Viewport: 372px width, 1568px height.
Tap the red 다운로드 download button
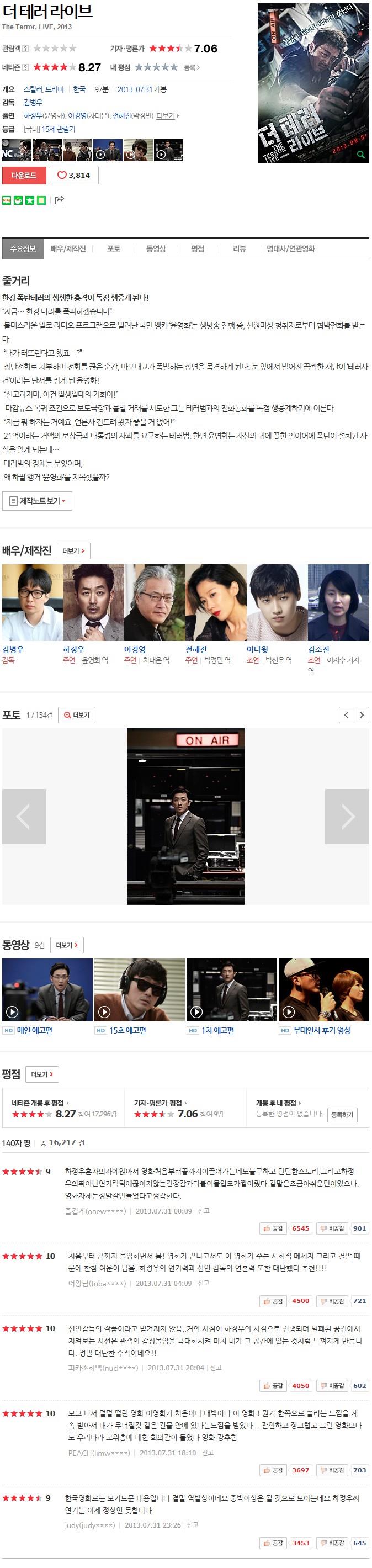pyautogui.click(x=24, y=176)
